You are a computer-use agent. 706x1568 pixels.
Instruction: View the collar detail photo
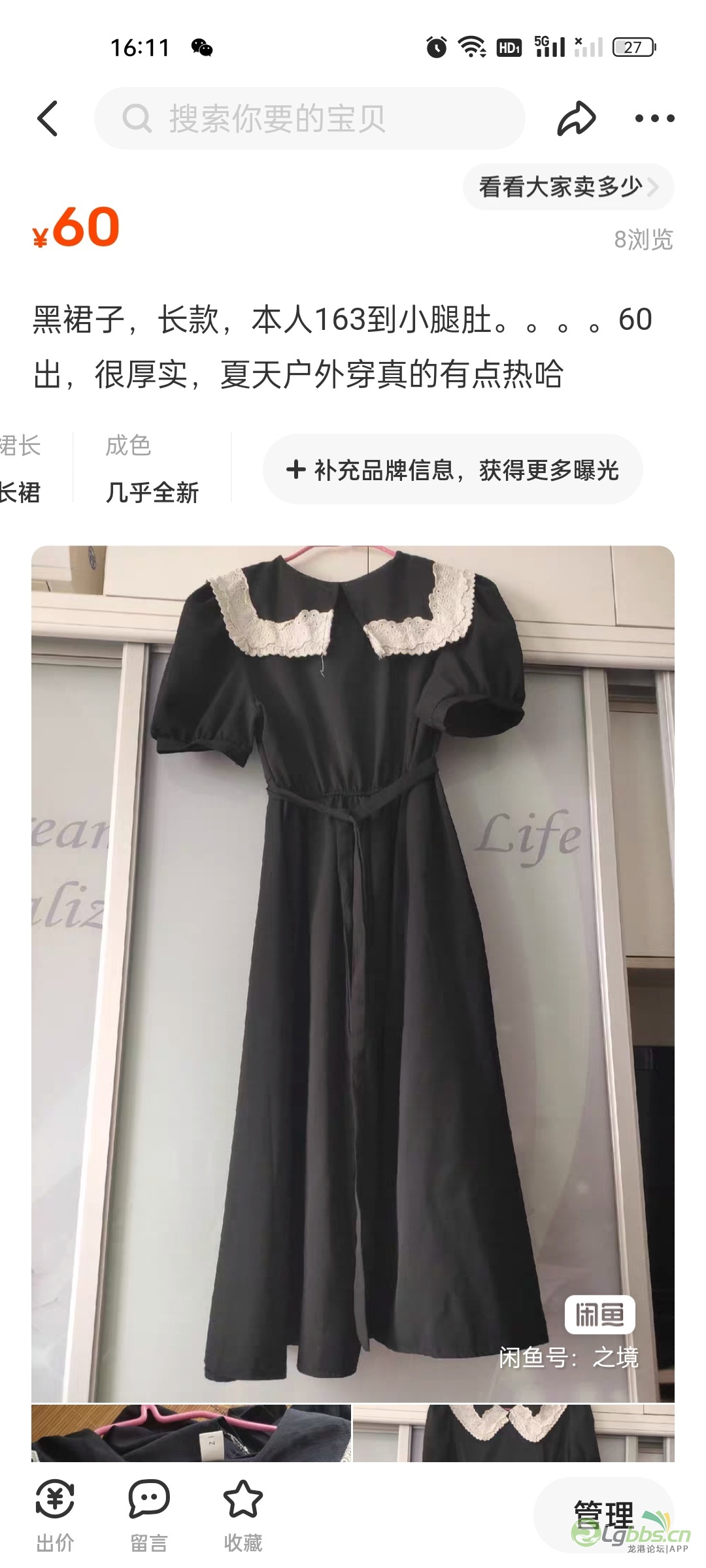pyautogui.click(x=514, y=1433)
